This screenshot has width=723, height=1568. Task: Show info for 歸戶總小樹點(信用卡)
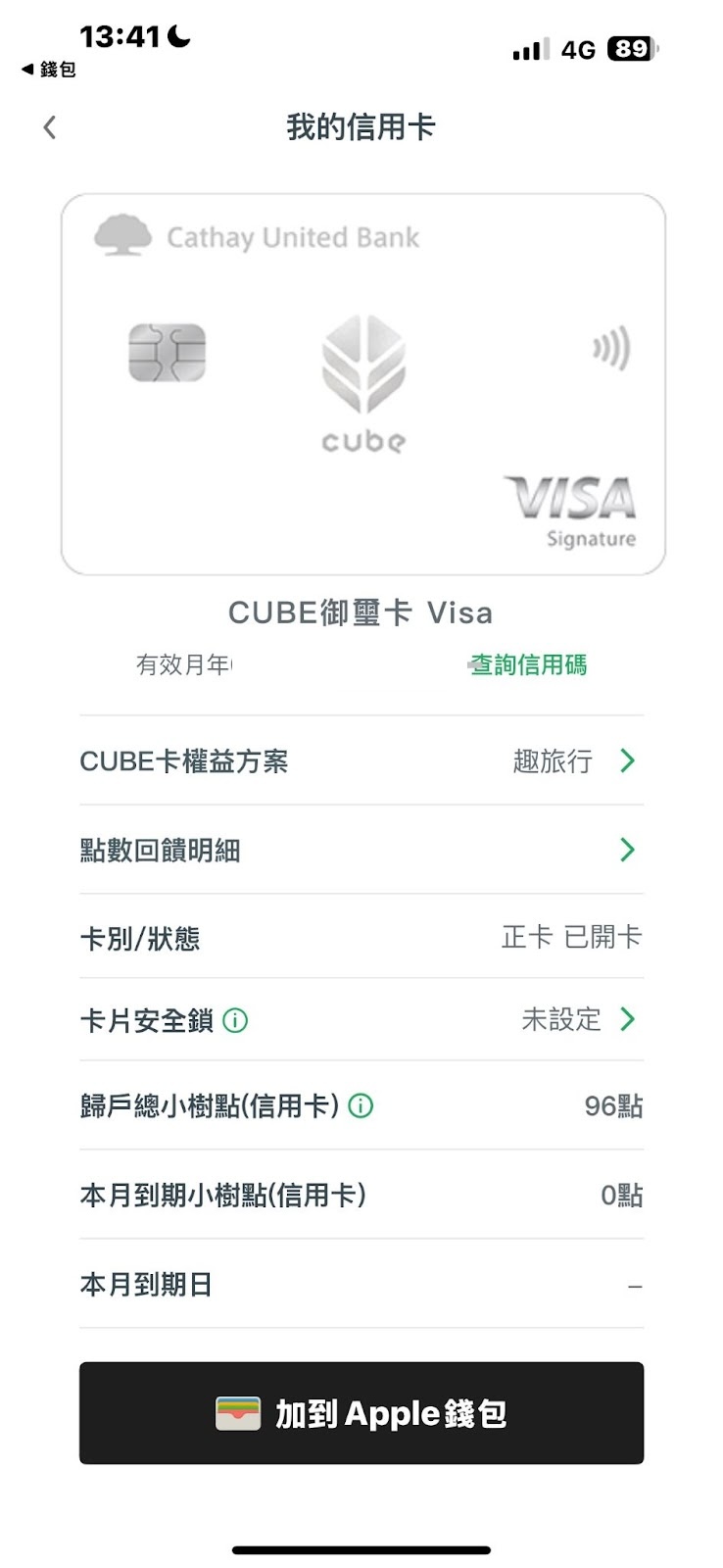pos(361,1106)
